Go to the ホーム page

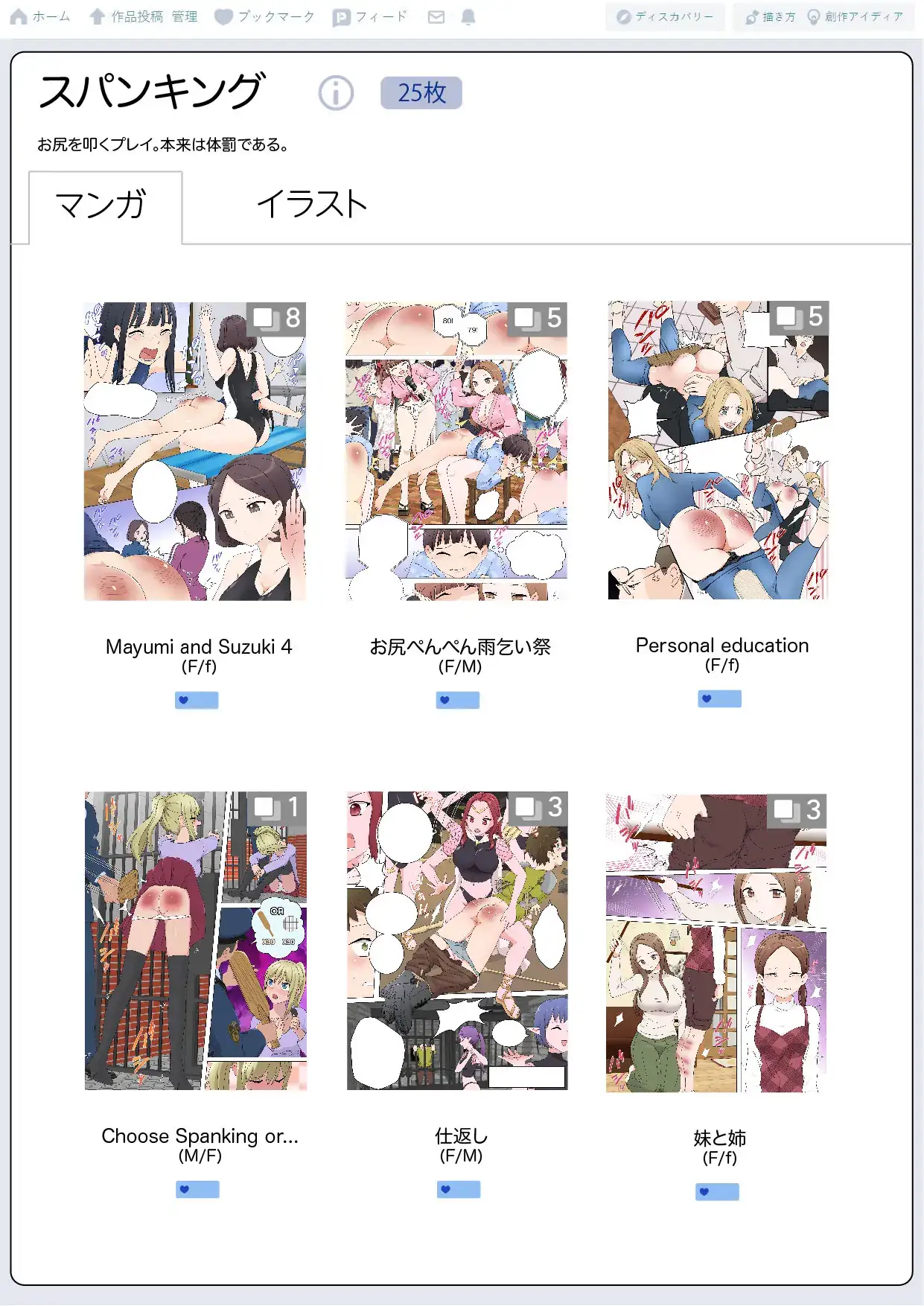(x=41, y=16)
